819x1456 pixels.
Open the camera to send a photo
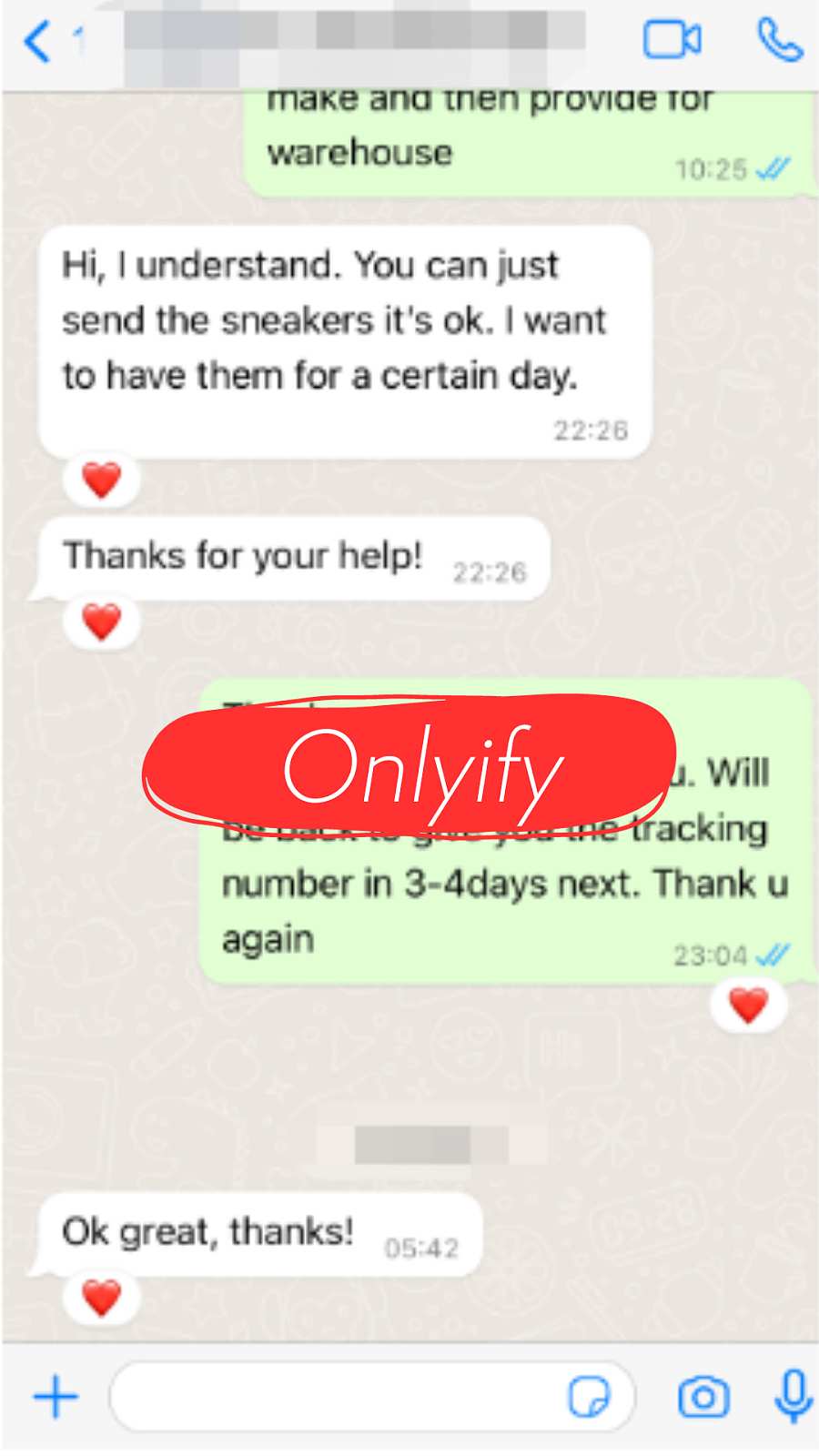[x=703, y=1397]
